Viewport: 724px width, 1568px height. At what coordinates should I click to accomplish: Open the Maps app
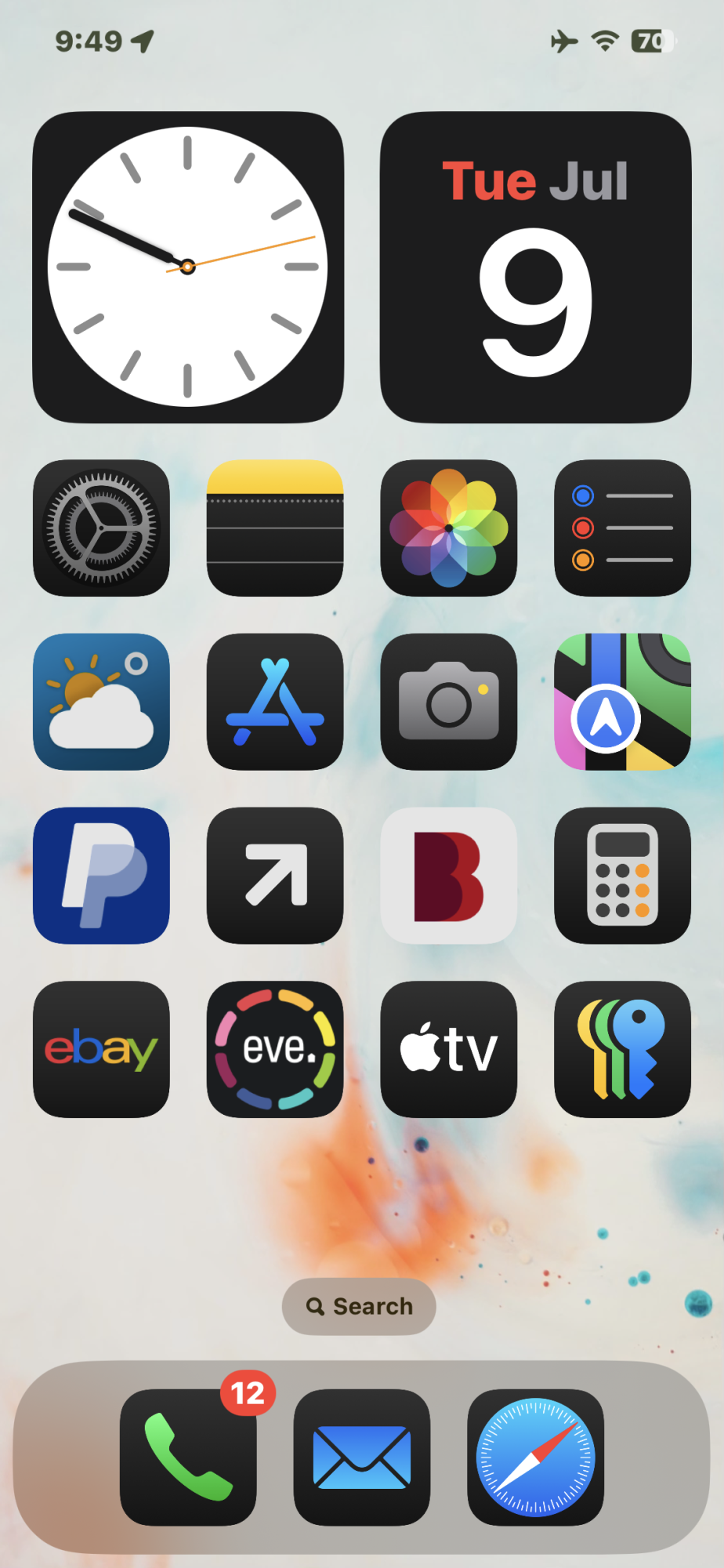pos(622,702)
